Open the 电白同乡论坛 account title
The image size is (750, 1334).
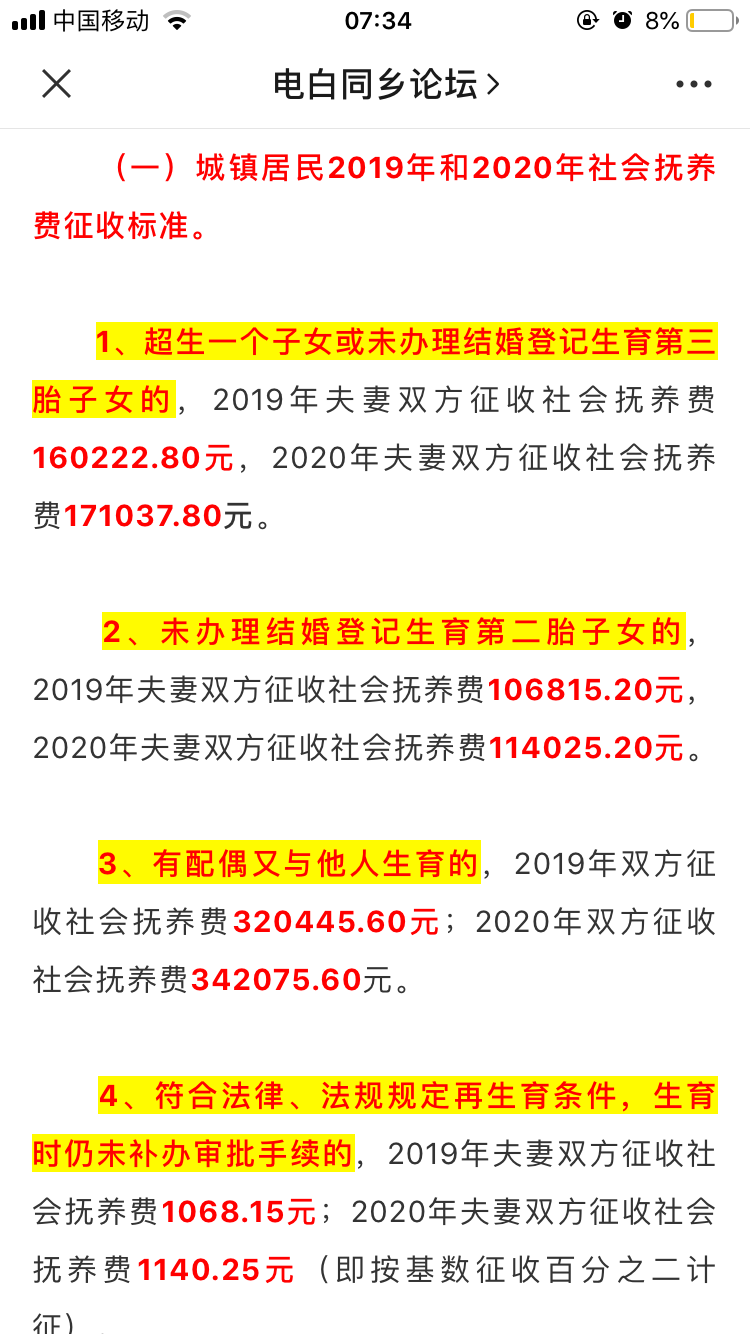coord(385,85)
